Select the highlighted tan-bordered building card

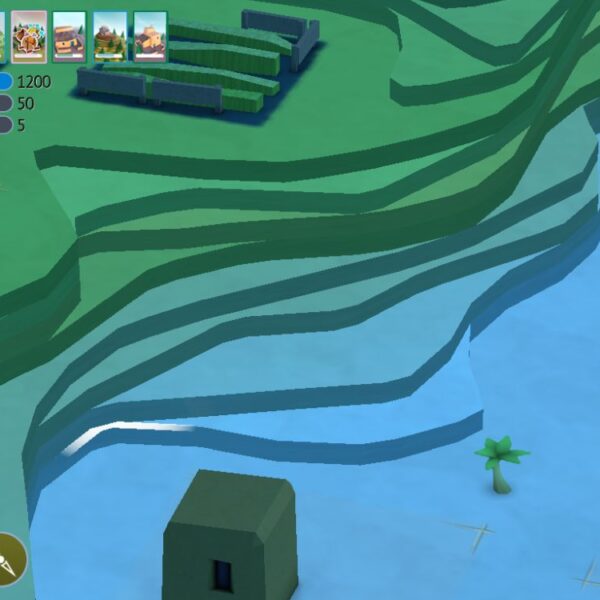[29, 37]
